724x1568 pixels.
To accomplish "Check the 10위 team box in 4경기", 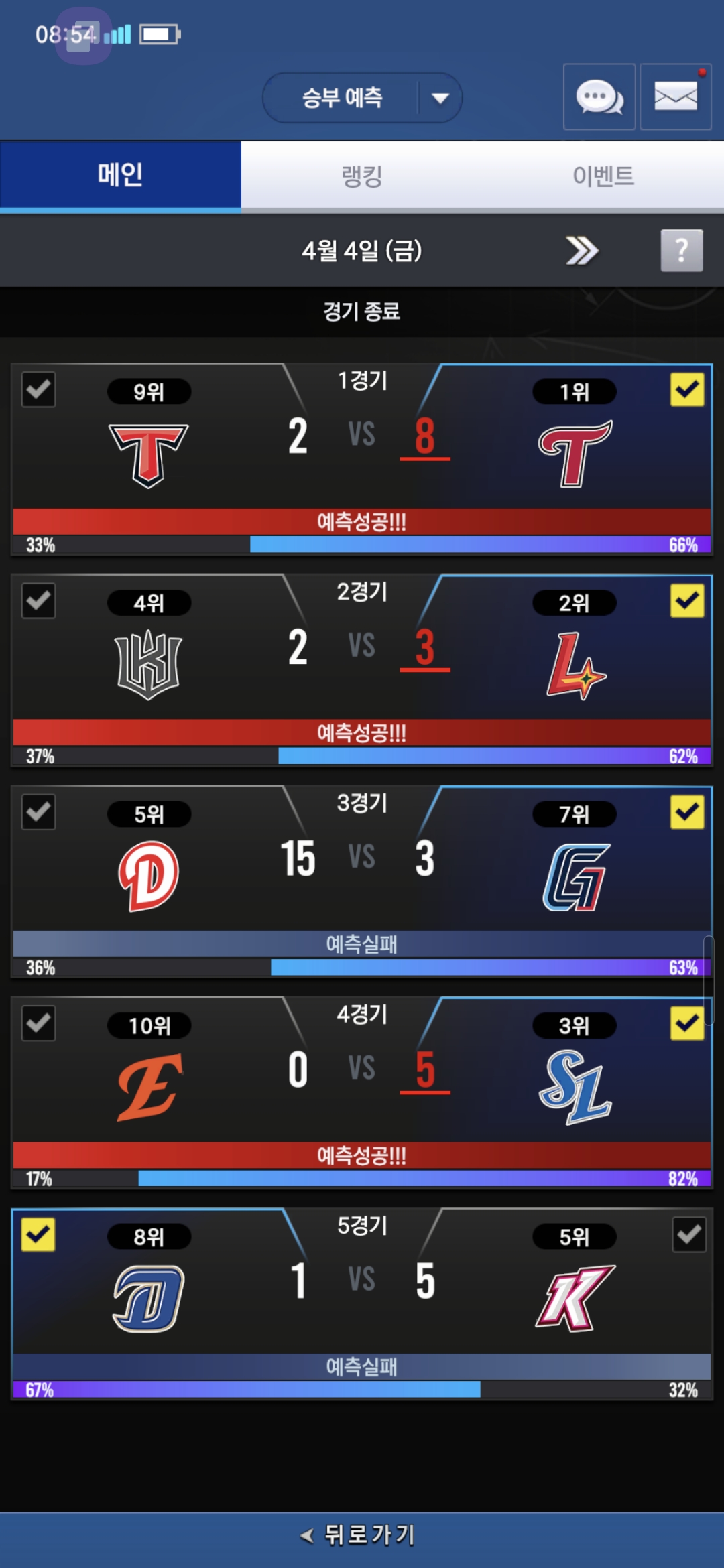I will coord(38,1023).
